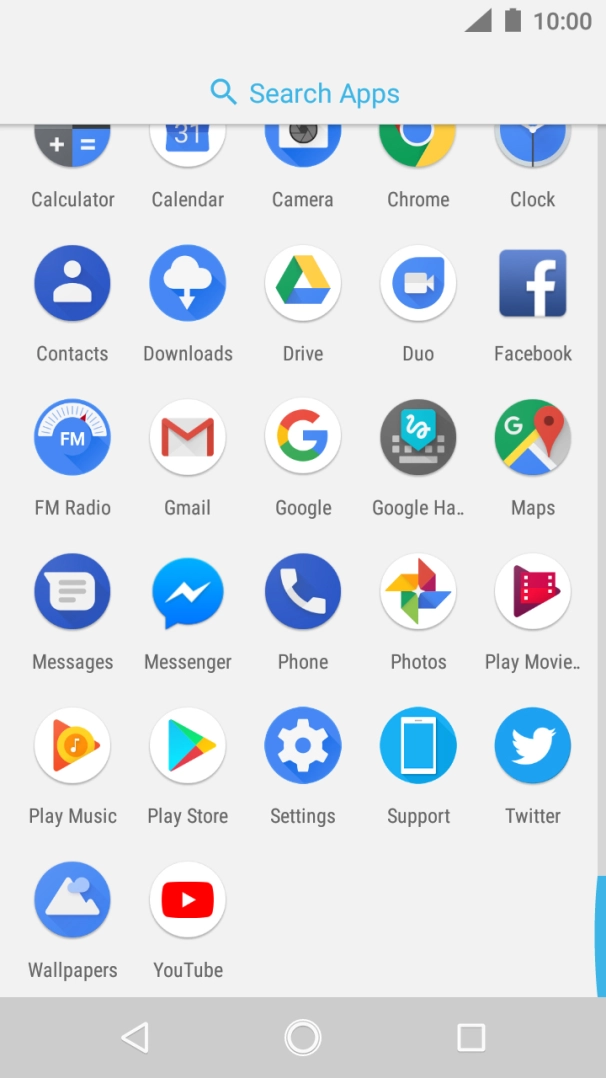Go to the home screen
The image size is (606, 1078).
point(303,1037)
